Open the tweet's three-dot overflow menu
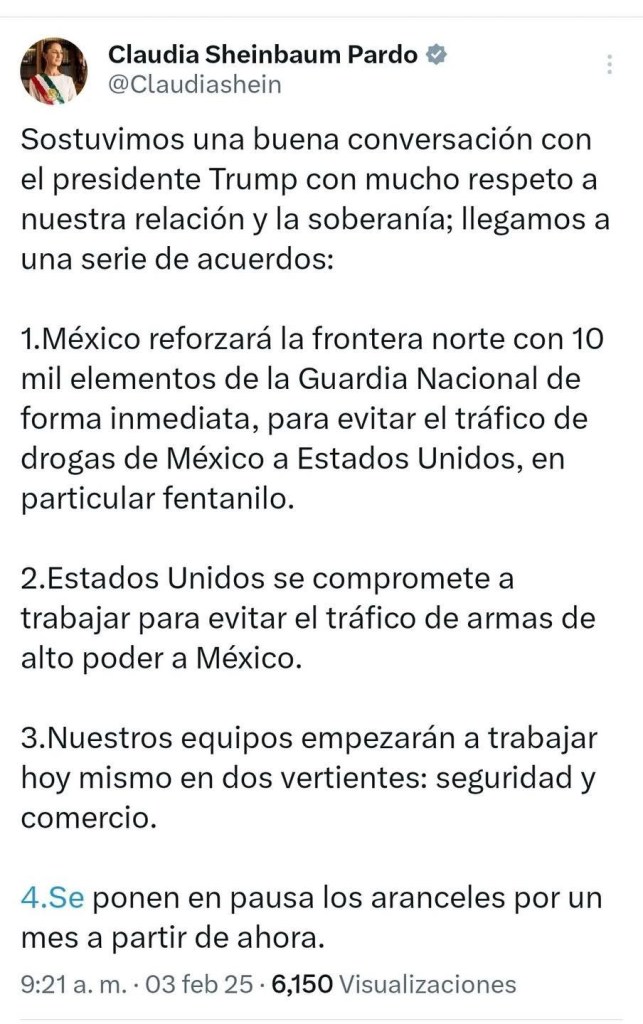This screenshot has height=1024, width=643. tap(609, 65)
